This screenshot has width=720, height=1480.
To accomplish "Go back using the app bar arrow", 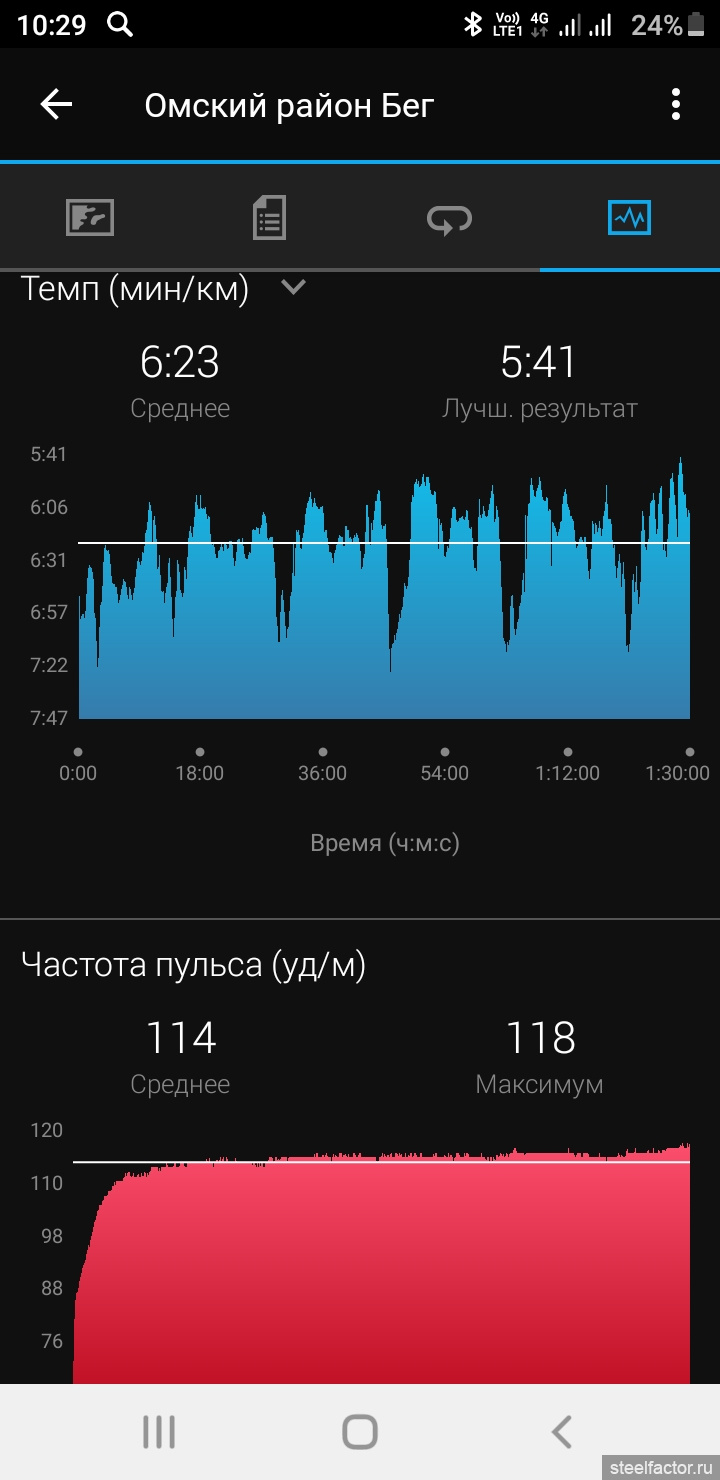I will tap(56, 105).
